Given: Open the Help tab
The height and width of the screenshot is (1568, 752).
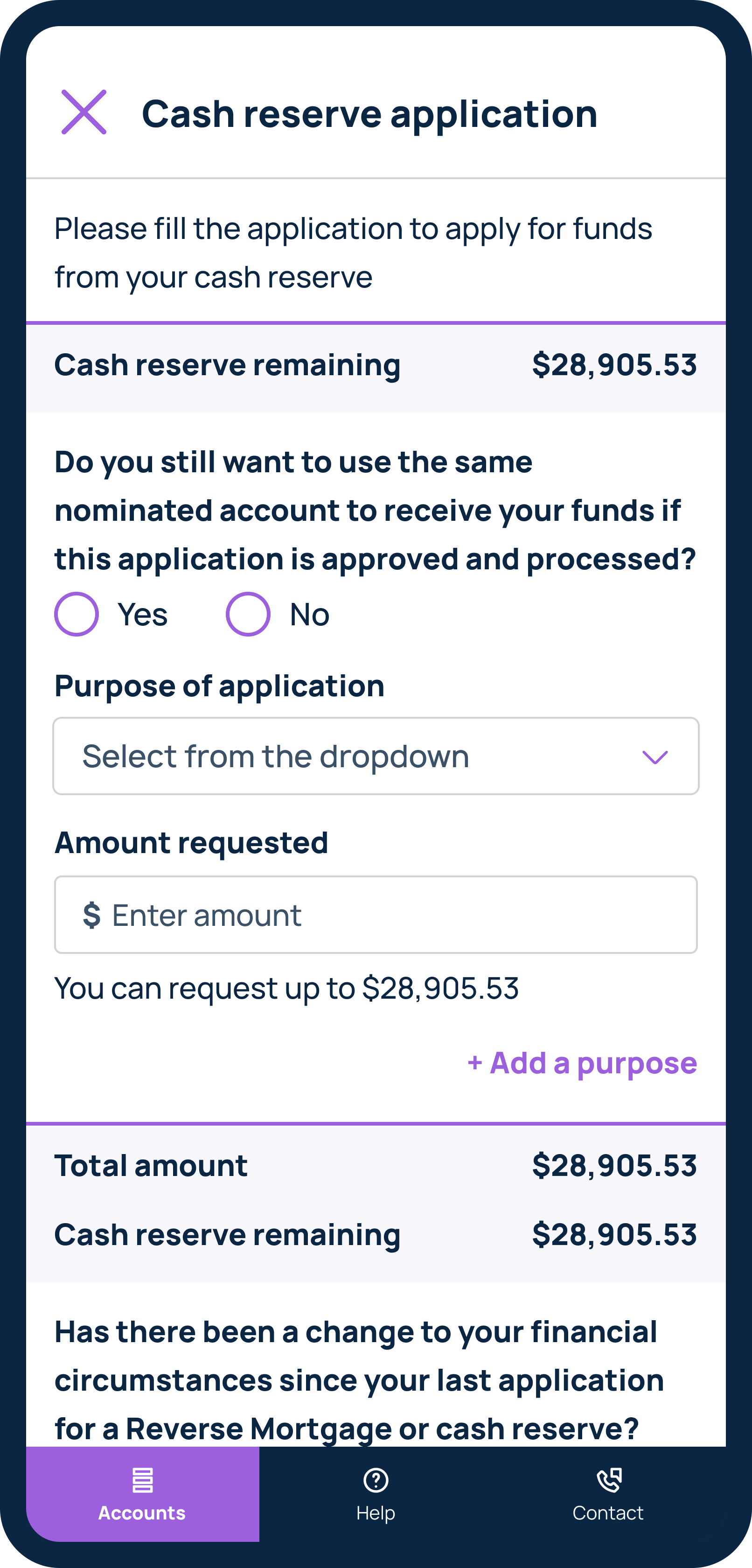Looking at the screenshot, I should pos(376,1494).
